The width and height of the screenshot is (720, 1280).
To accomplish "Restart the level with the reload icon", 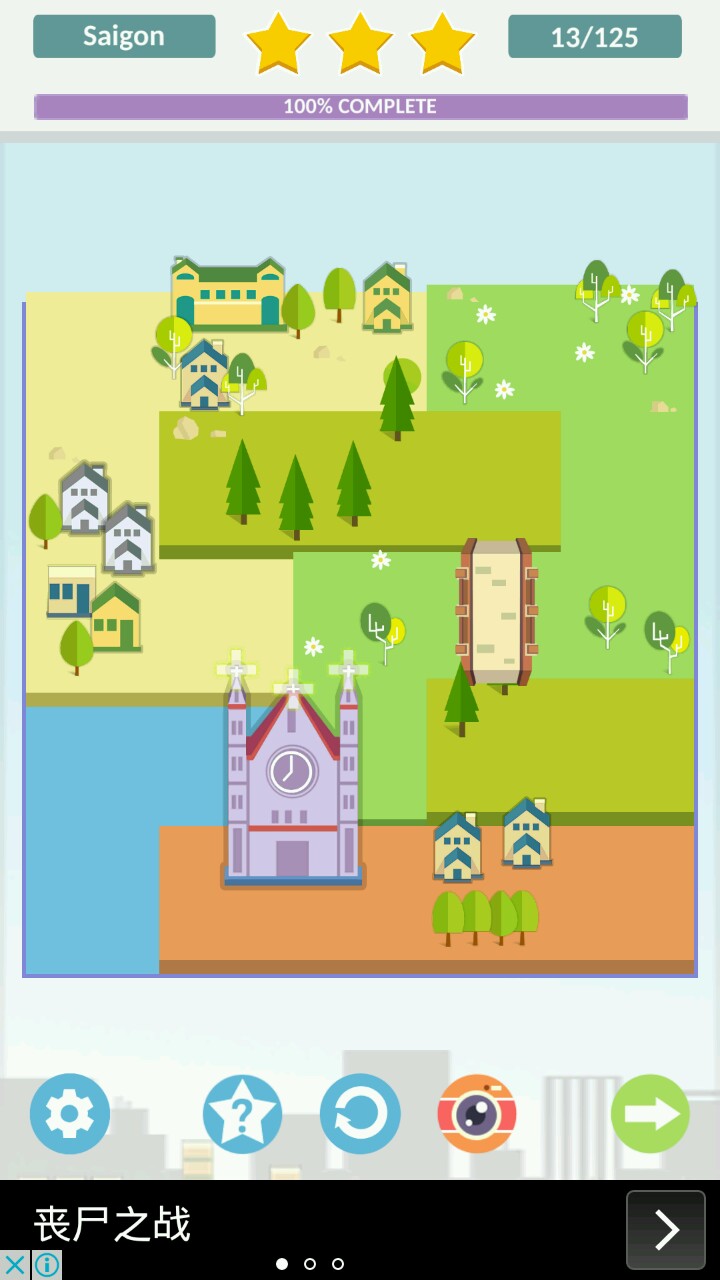I will coord(360,1114).
